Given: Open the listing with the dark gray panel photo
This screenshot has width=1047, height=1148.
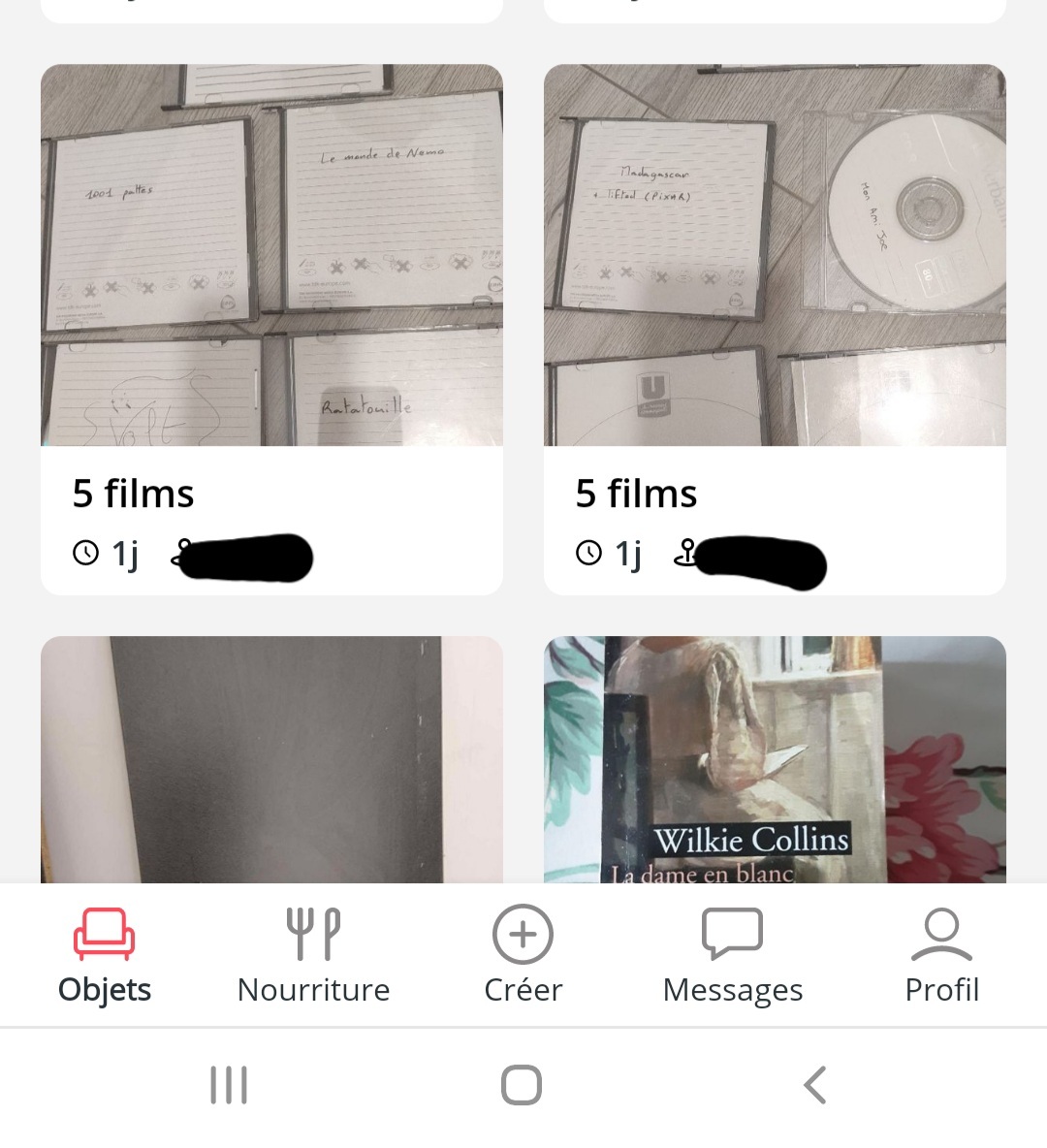Looking at the screenshot, I should click(x=271, y=759).
